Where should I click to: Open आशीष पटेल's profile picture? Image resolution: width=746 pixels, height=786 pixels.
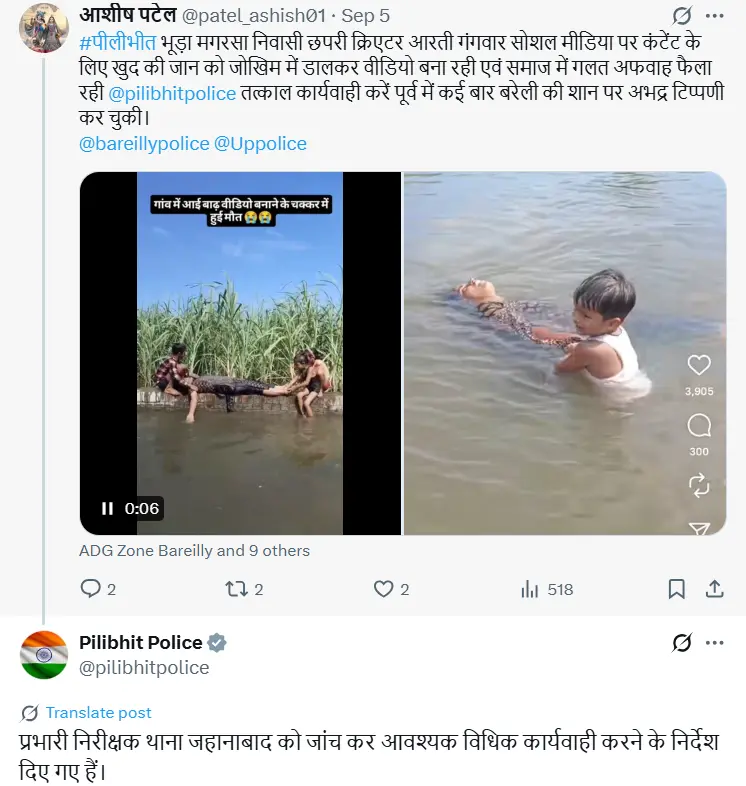point(44,28)
